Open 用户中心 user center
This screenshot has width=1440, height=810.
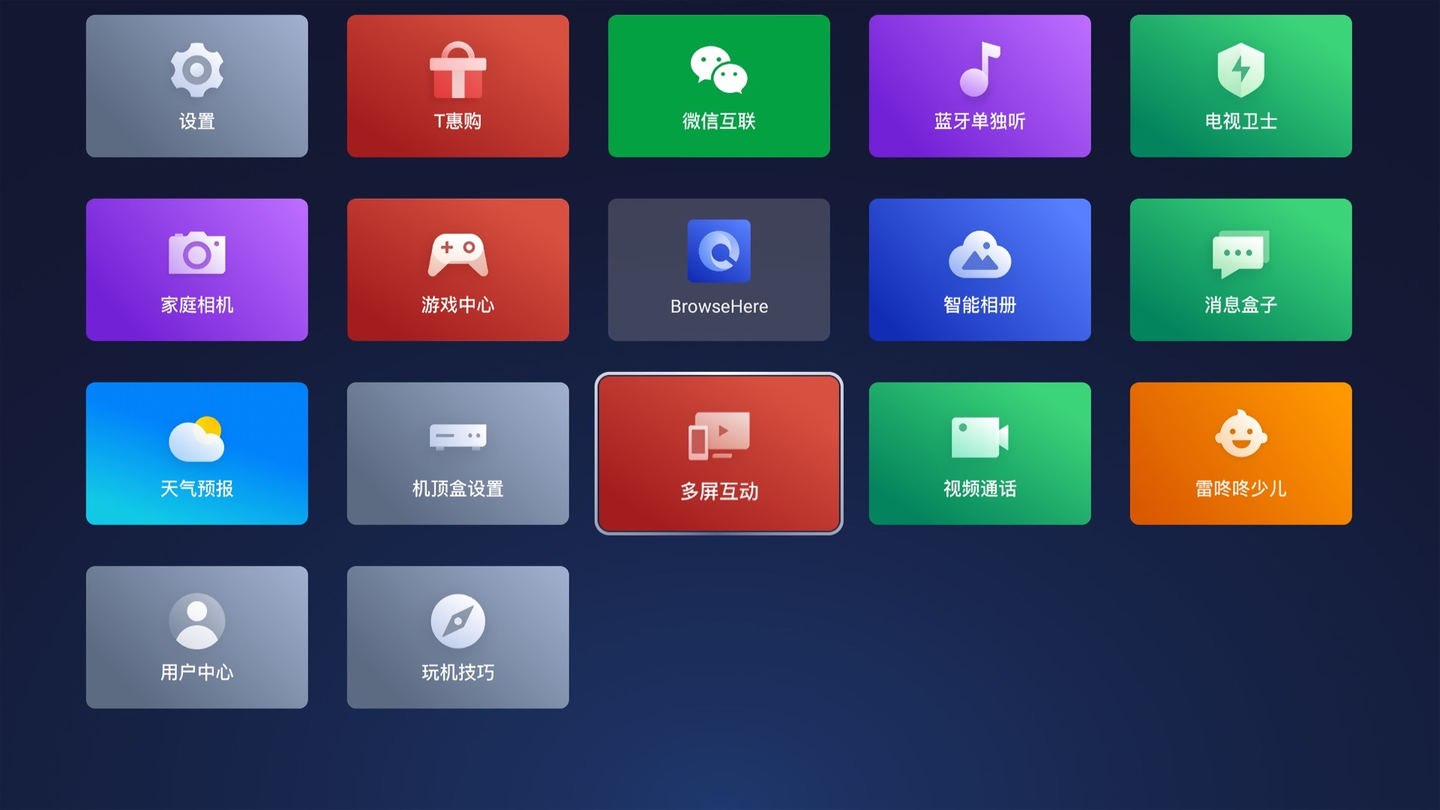pos(197,638)
